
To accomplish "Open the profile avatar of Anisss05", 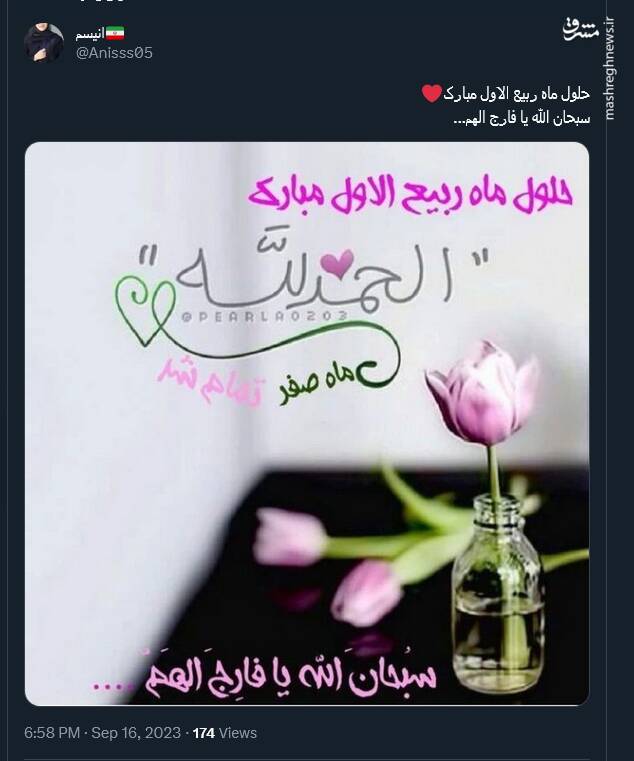I will tap(44, 43).
